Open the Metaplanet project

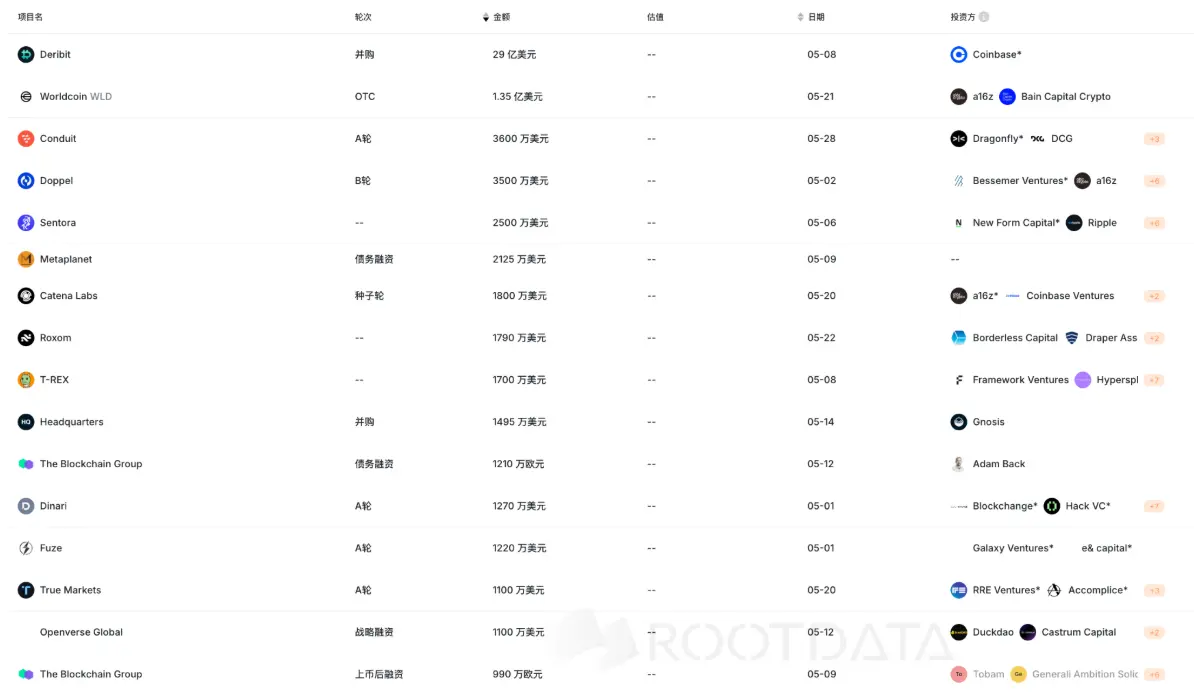66,260
